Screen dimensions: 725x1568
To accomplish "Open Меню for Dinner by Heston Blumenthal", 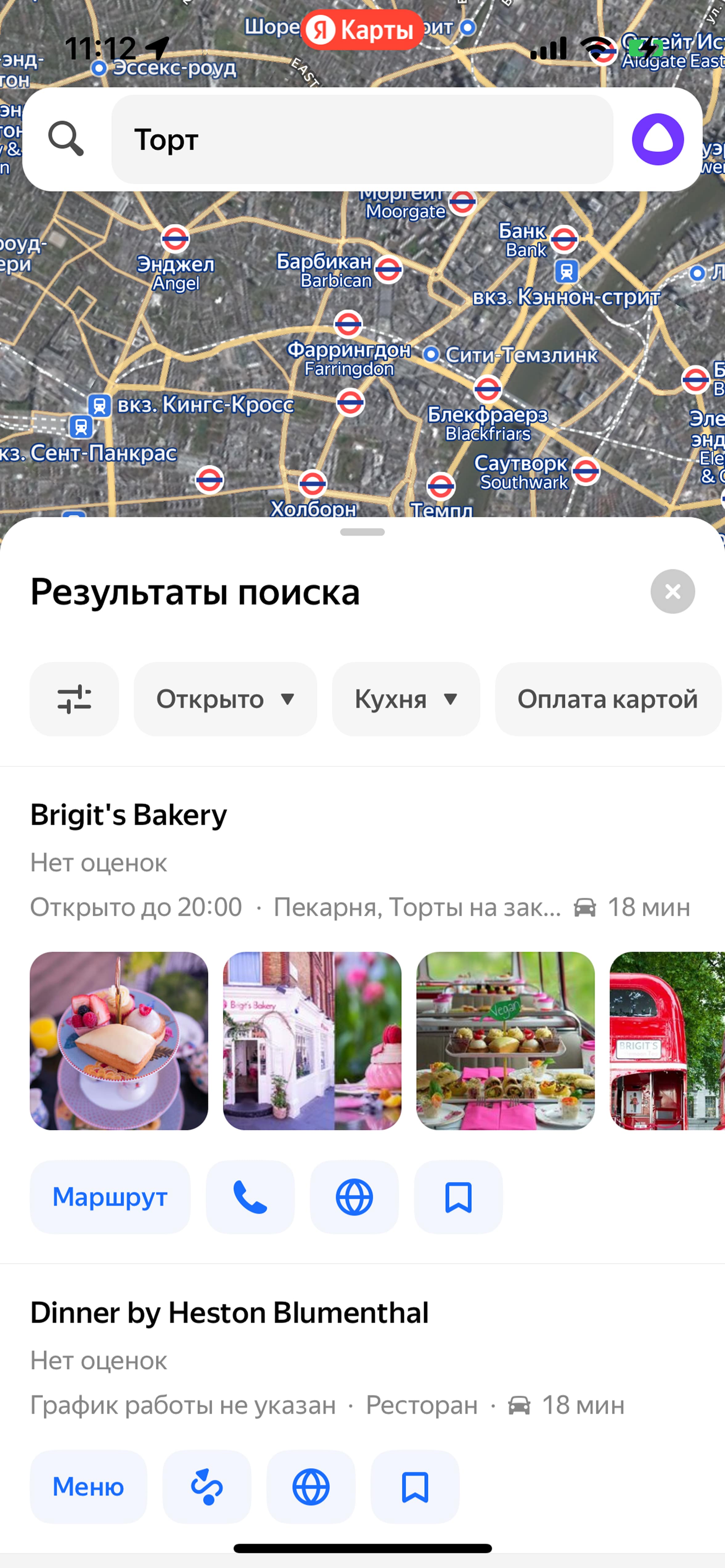I will tap(88, 1486).
